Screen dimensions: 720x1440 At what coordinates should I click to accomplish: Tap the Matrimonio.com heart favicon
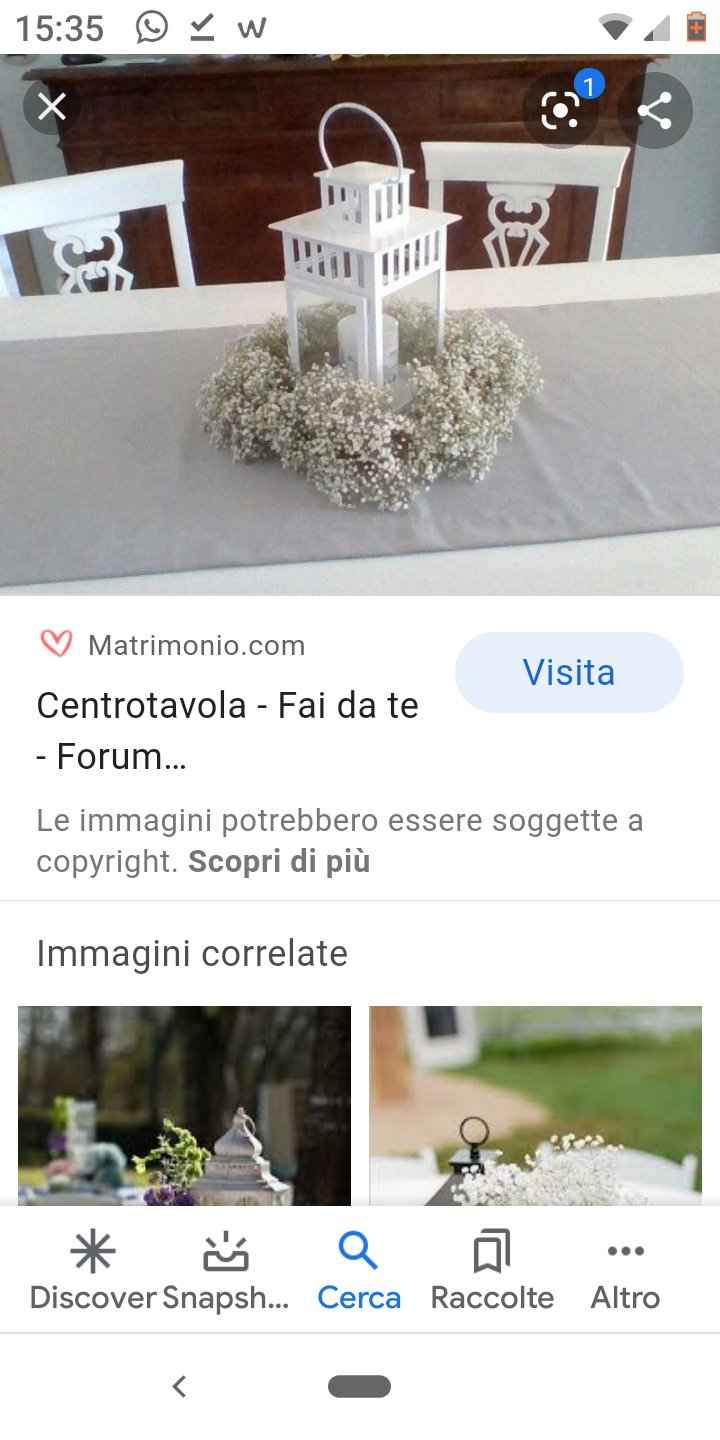pyautogui.click(x=56, y=644)
